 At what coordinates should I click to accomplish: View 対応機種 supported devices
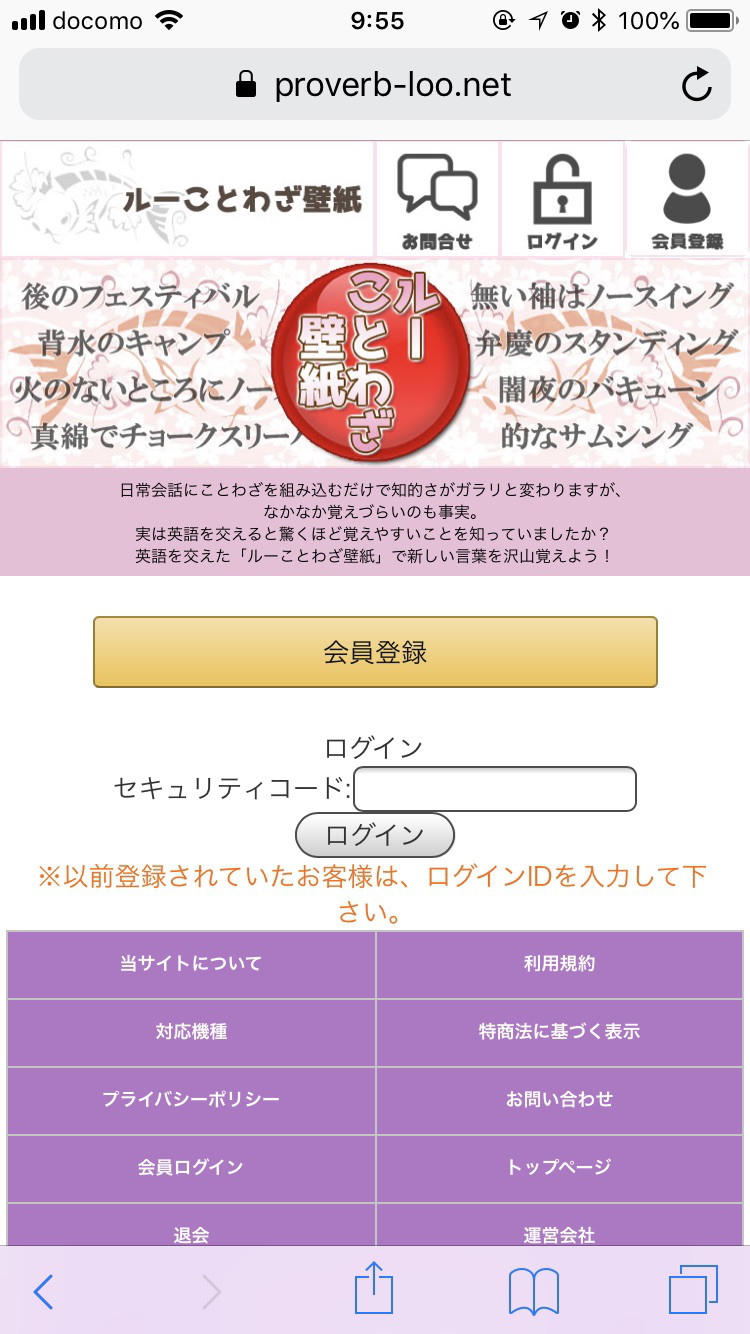(x=191, y=1032)
